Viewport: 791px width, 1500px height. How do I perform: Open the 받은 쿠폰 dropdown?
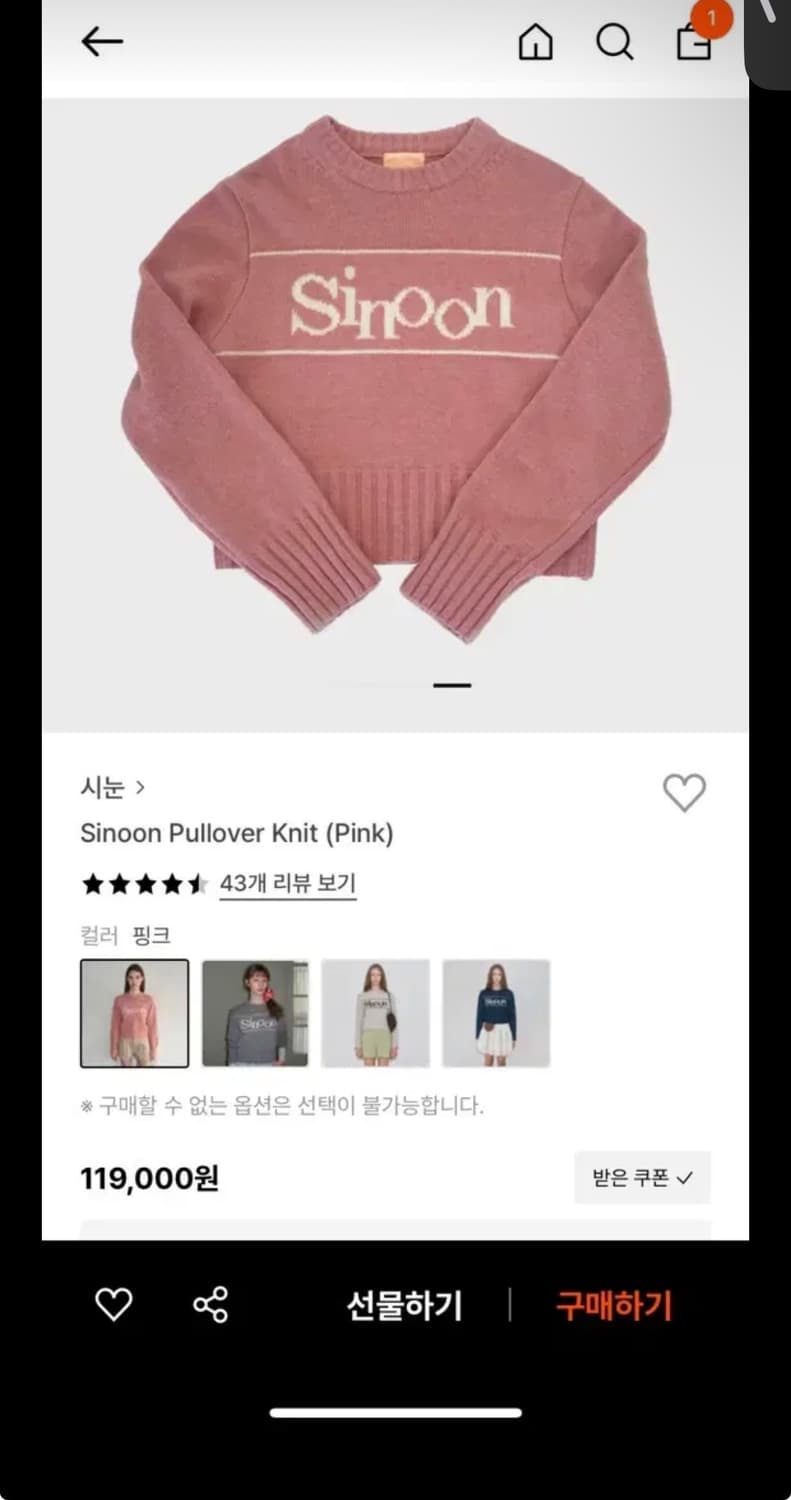coord(642,1178)
